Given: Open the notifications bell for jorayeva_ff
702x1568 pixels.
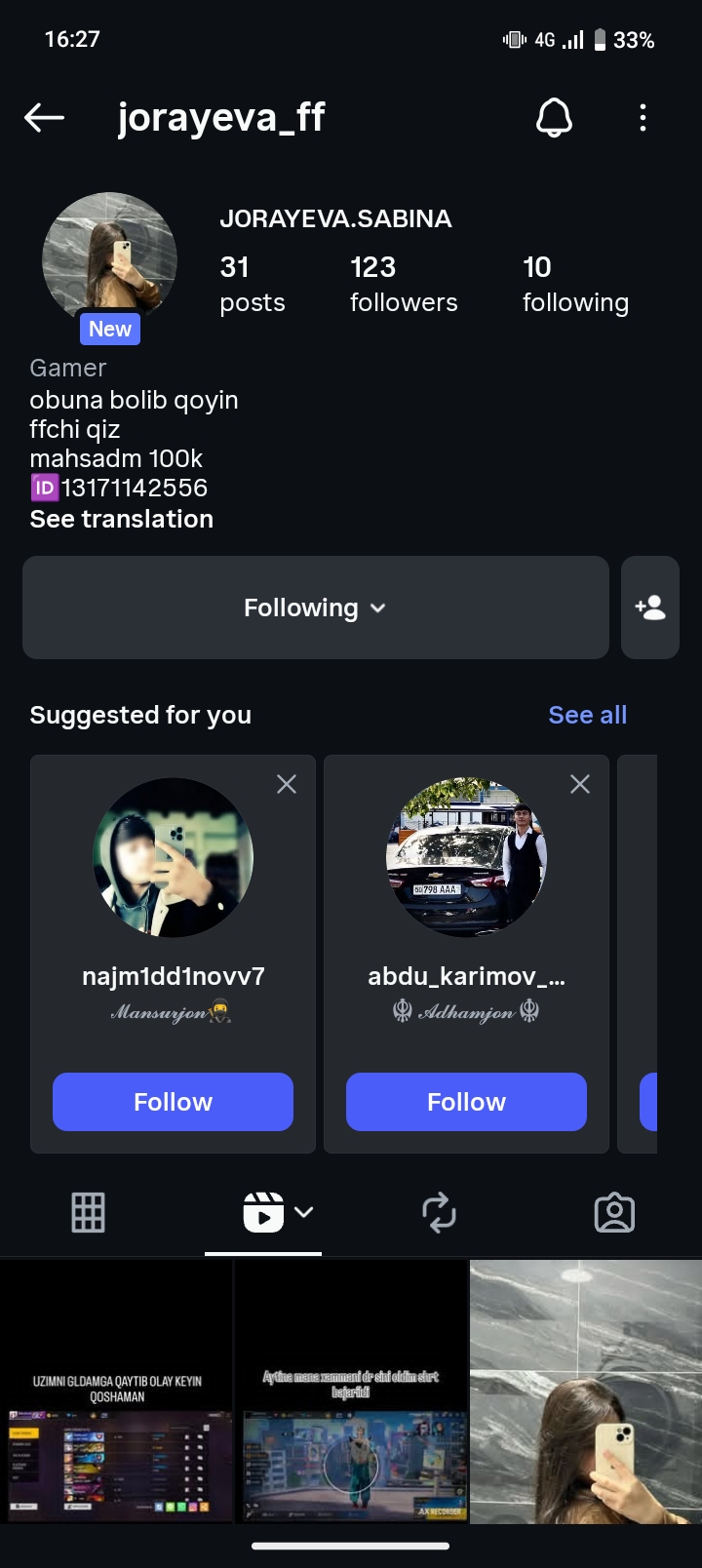Looking at the screenshot, I should coord(554,118).
